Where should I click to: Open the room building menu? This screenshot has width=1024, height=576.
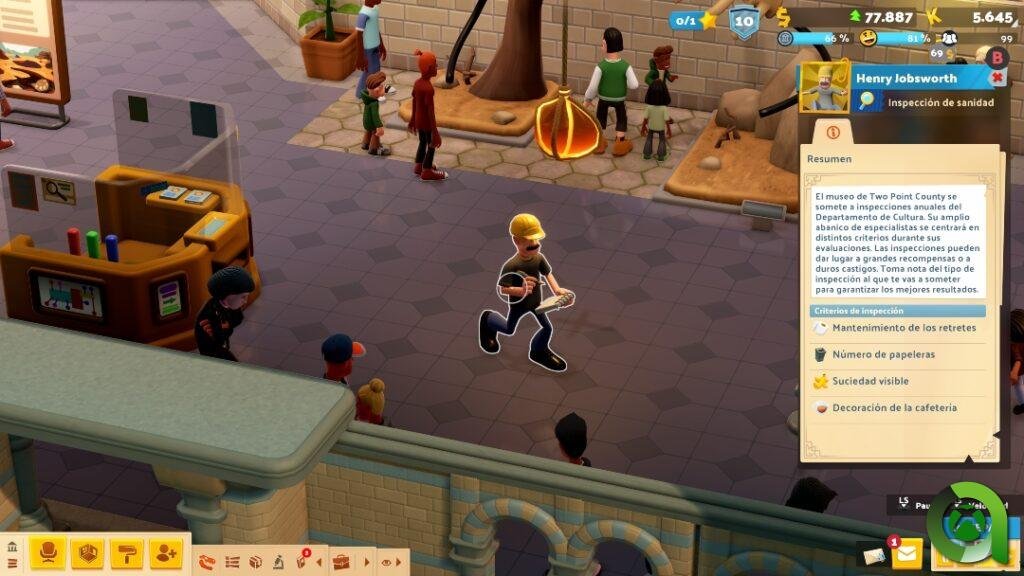coord(87,553)
